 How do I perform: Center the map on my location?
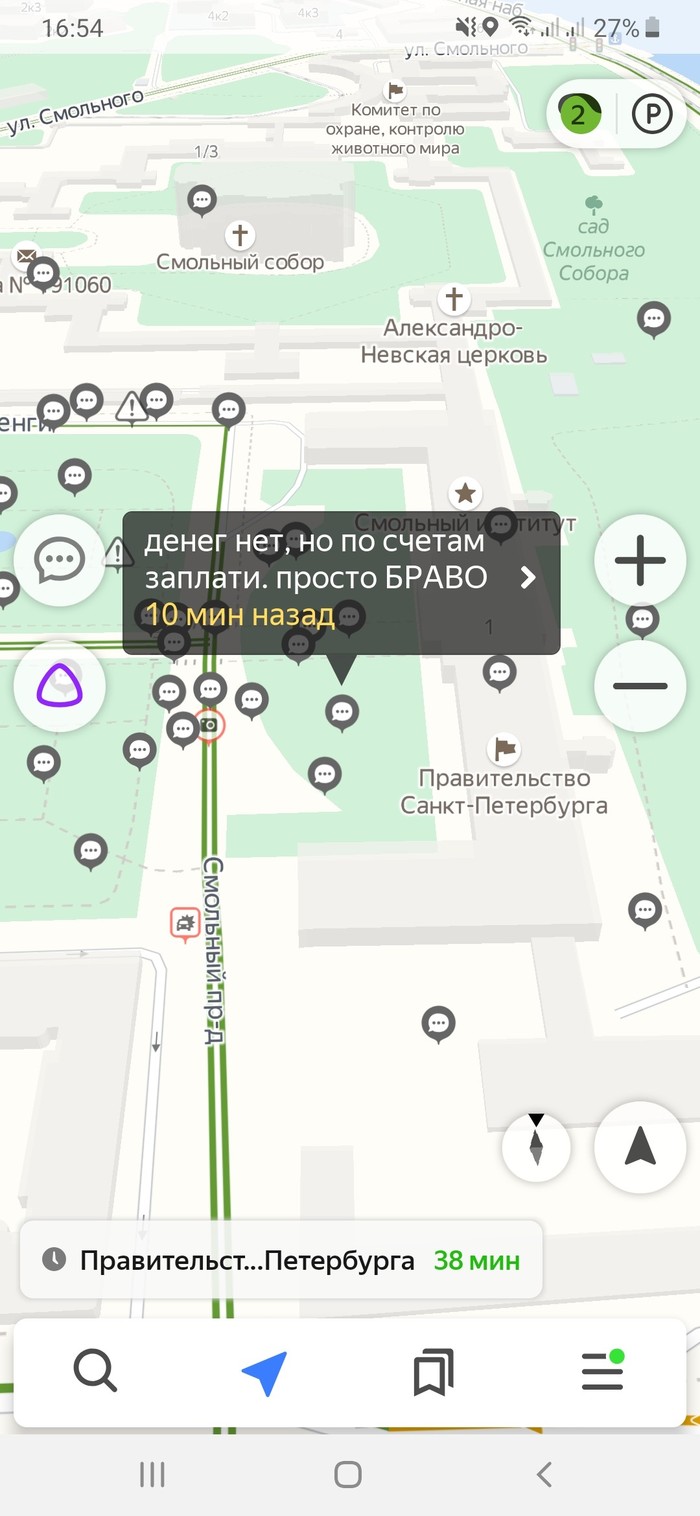click(x=640, y=1147)
